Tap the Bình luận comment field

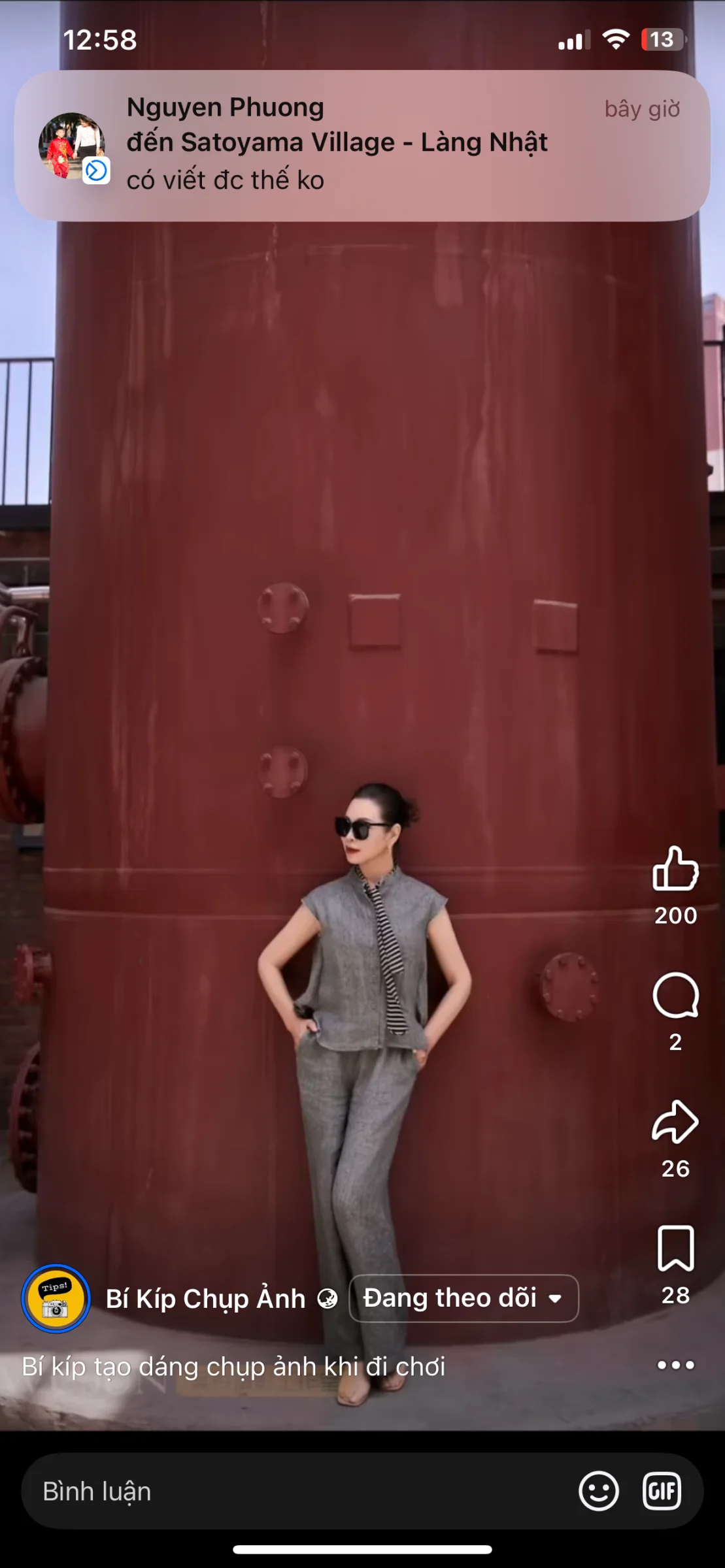pyautogui.click(x=294, y=1492)
